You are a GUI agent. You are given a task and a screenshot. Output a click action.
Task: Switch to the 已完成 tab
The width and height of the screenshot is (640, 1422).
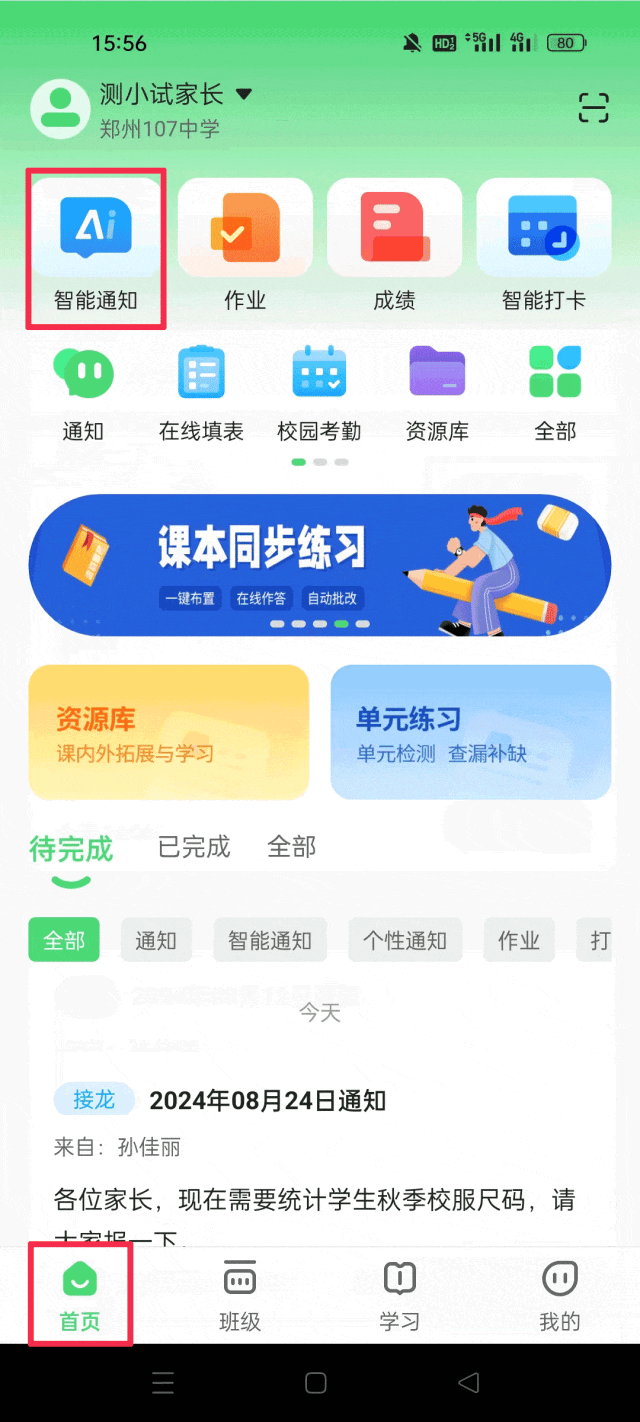[x=194, y=847]
